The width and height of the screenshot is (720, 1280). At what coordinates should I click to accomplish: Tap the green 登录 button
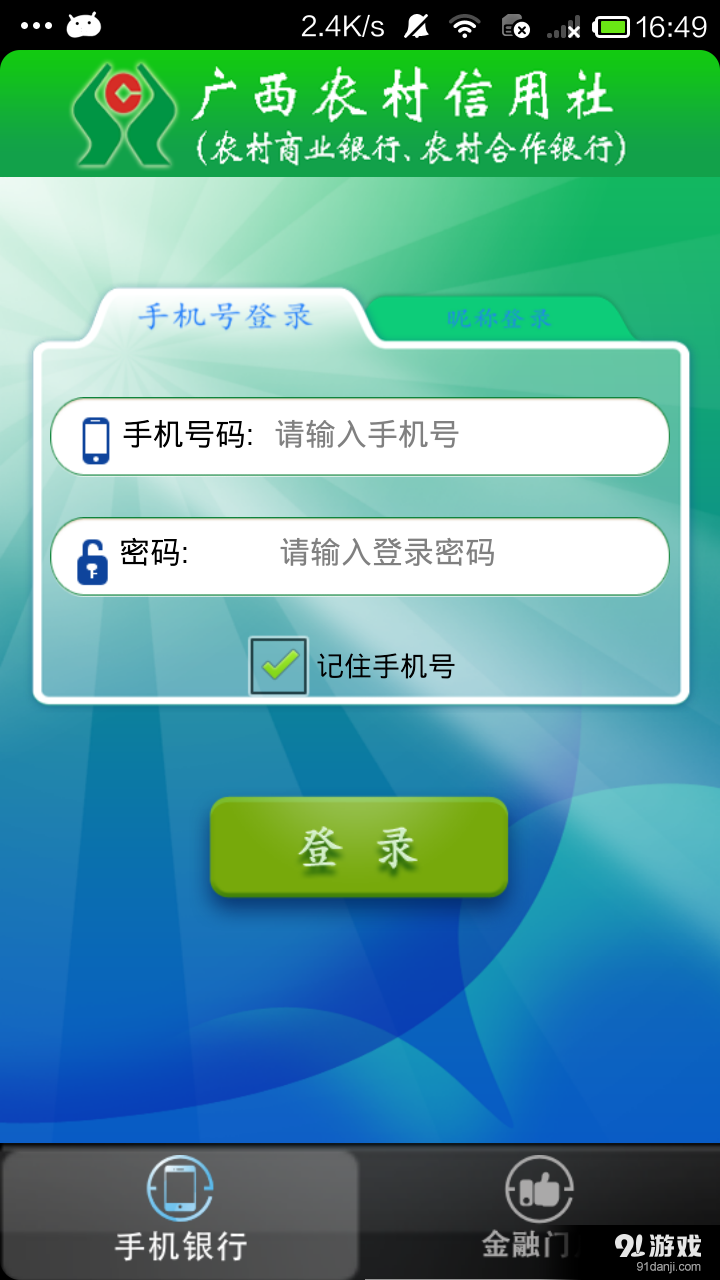click(359, 847)
